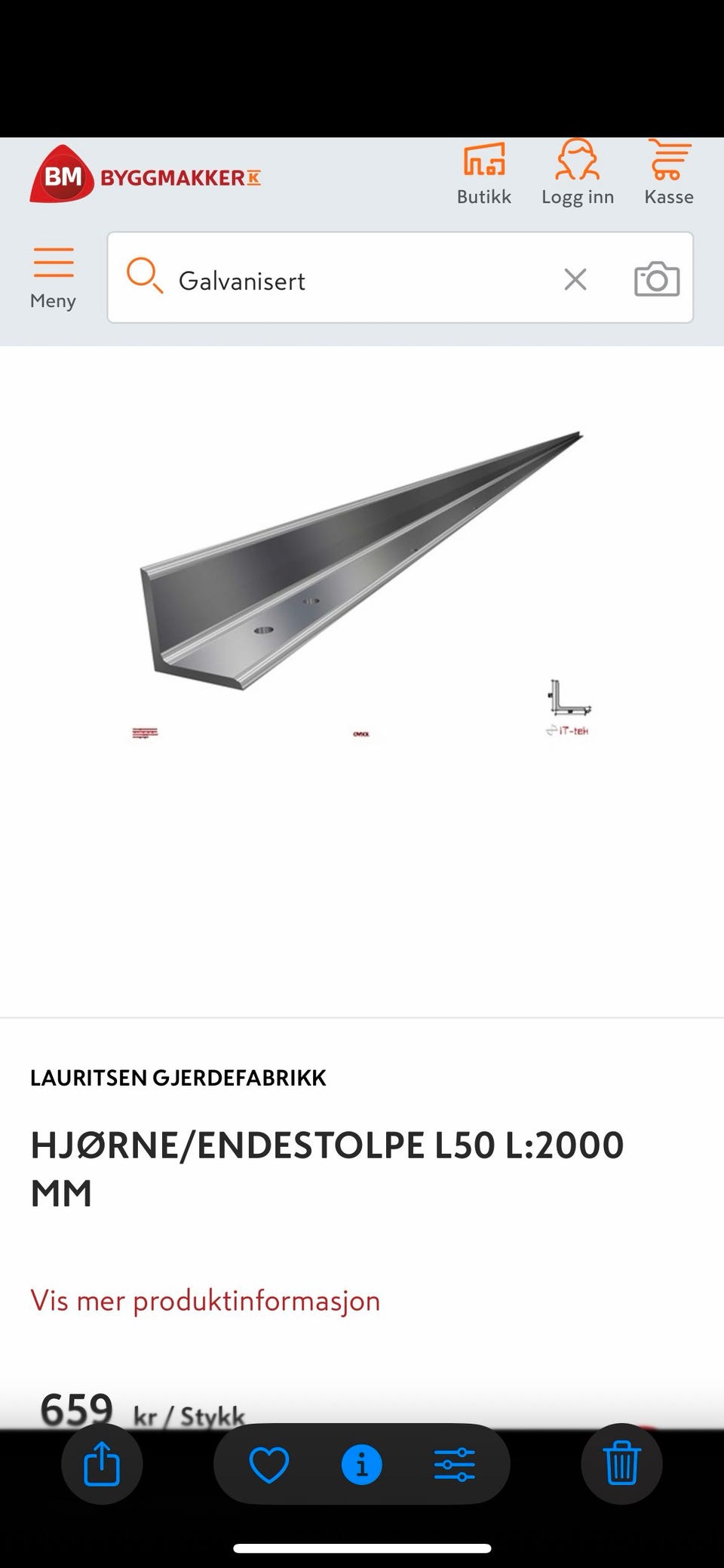The width and height of the screenshot is (724, 1568).
Task: Delete item using the trash icon
Action: point(621,1463)
